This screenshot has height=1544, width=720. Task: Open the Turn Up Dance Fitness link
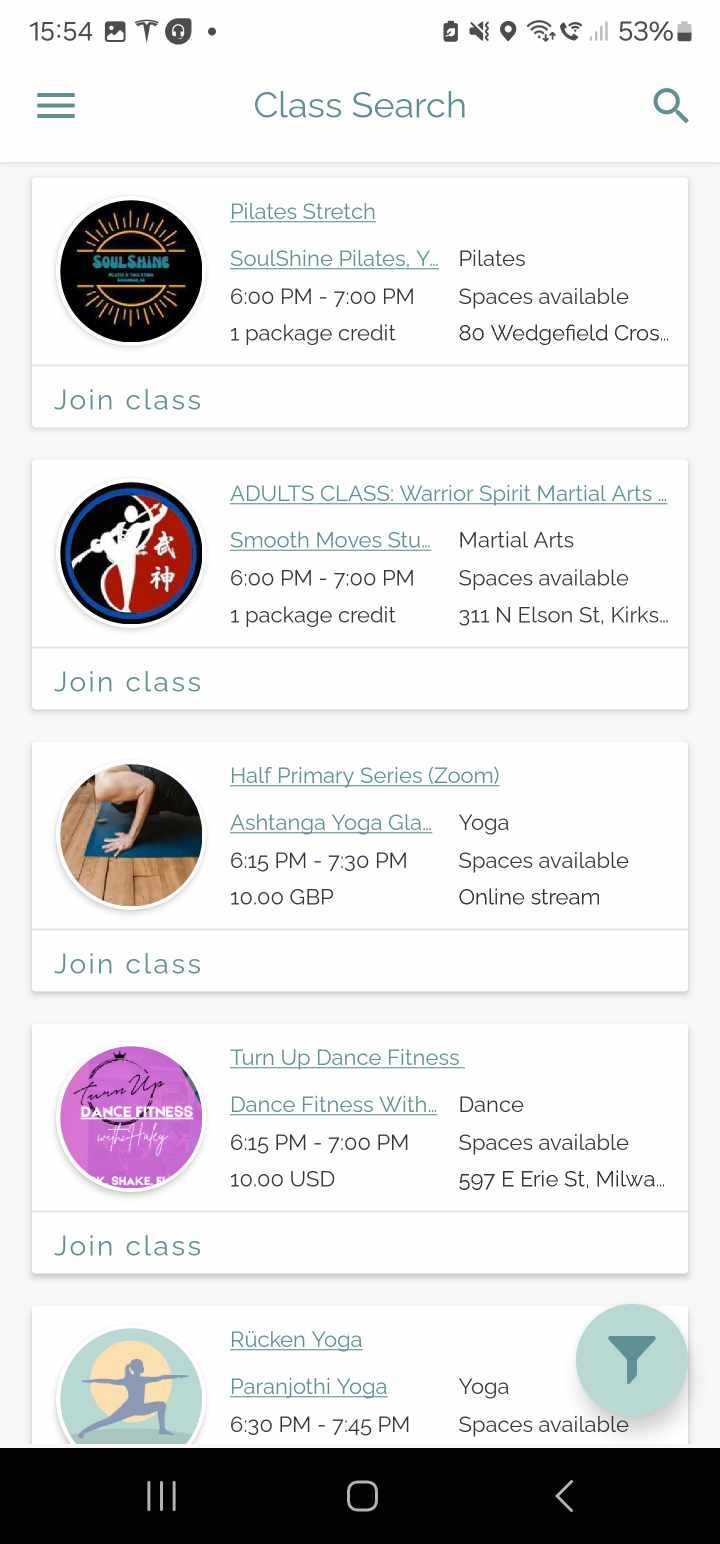[x=346, y=1058]
